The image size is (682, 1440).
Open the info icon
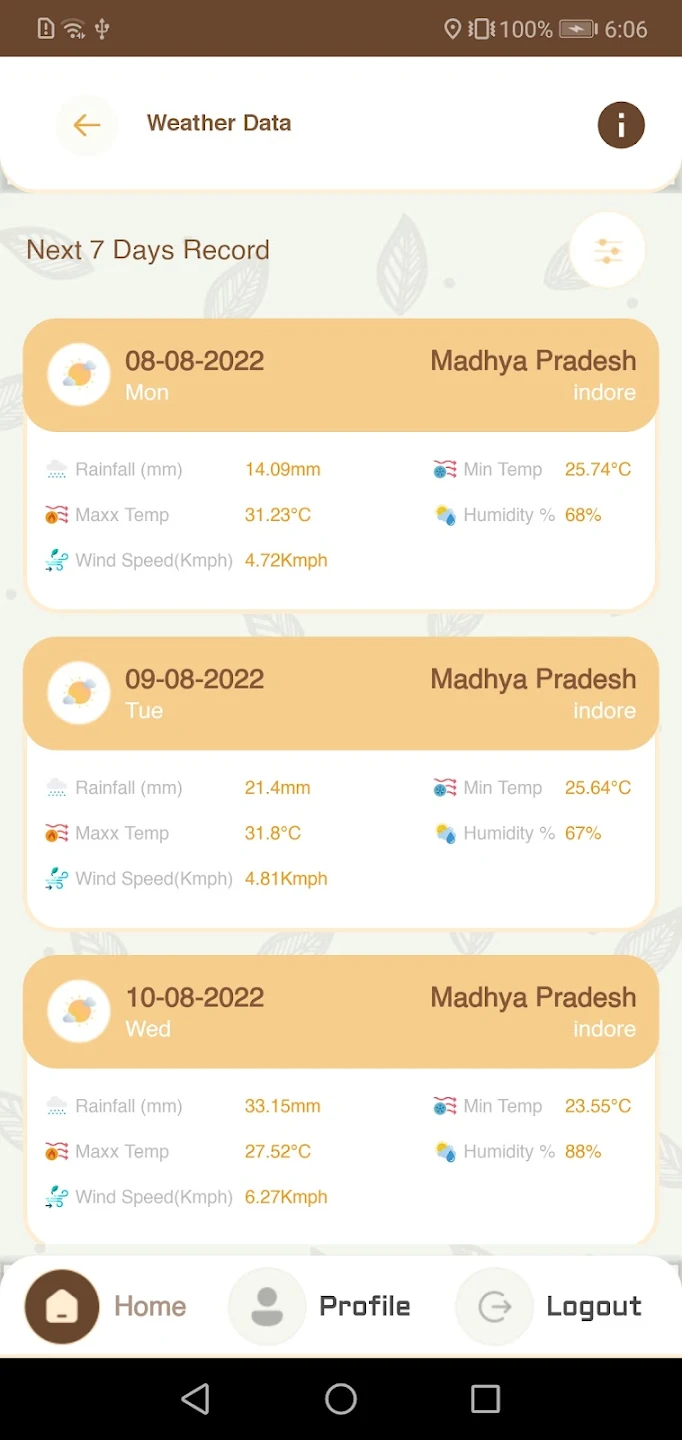[621, 125]
